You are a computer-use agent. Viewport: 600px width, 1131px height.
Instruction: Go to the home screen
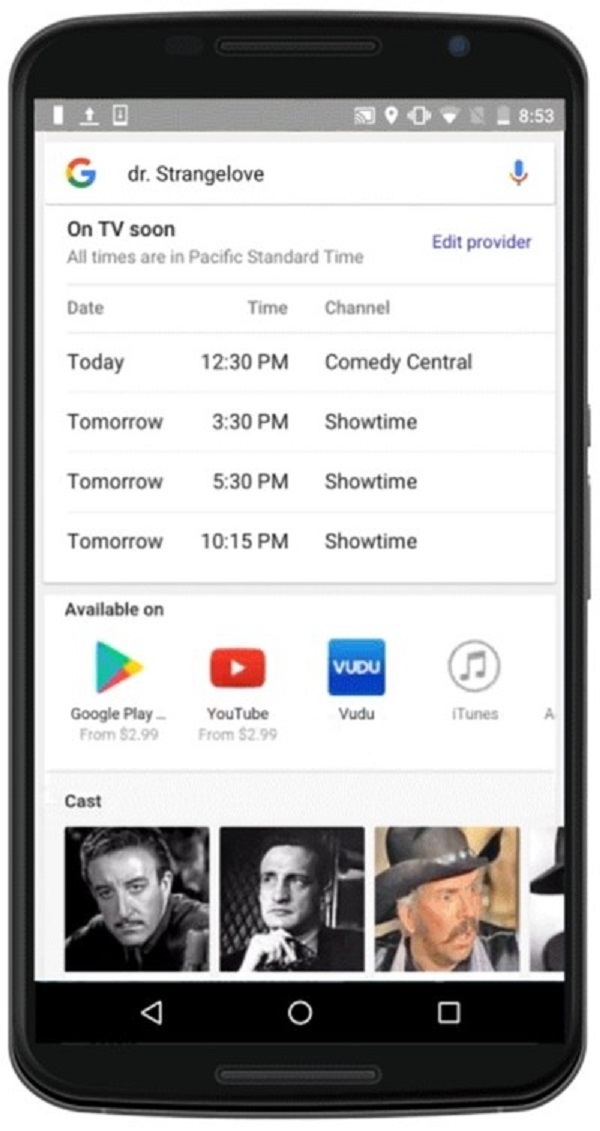(300, 1013)
